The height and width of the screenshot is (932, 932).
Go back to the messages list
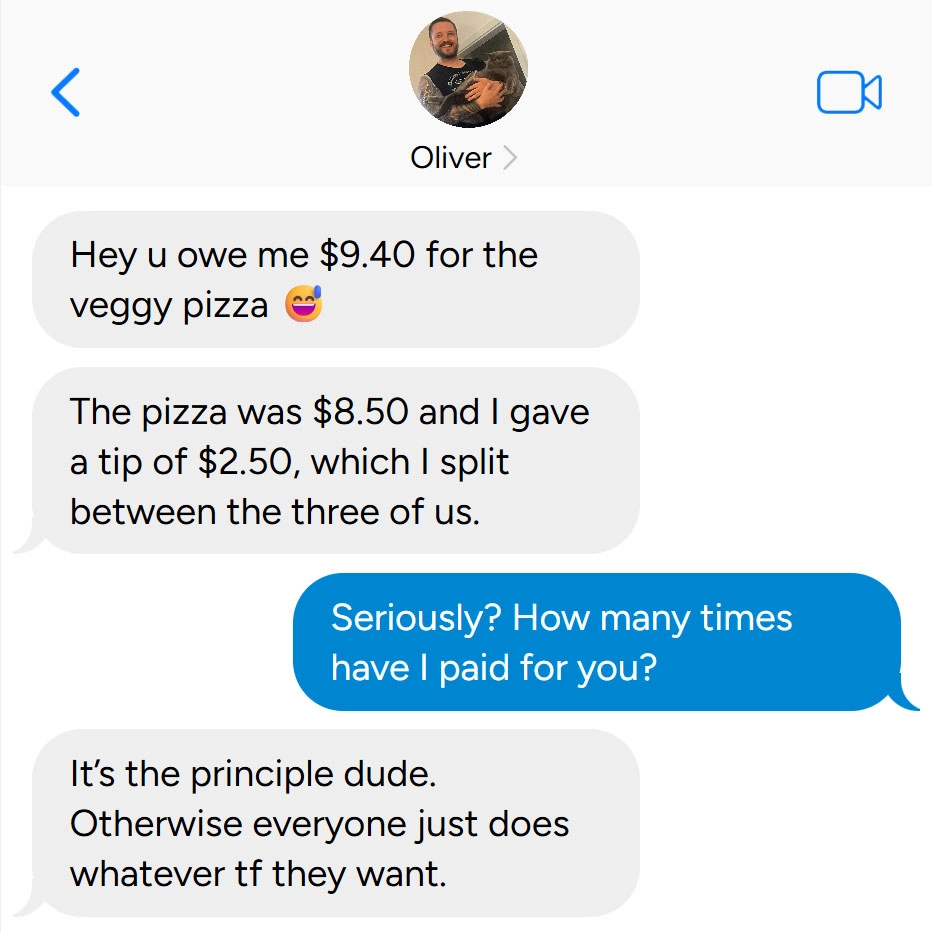[x=65, y=93]
